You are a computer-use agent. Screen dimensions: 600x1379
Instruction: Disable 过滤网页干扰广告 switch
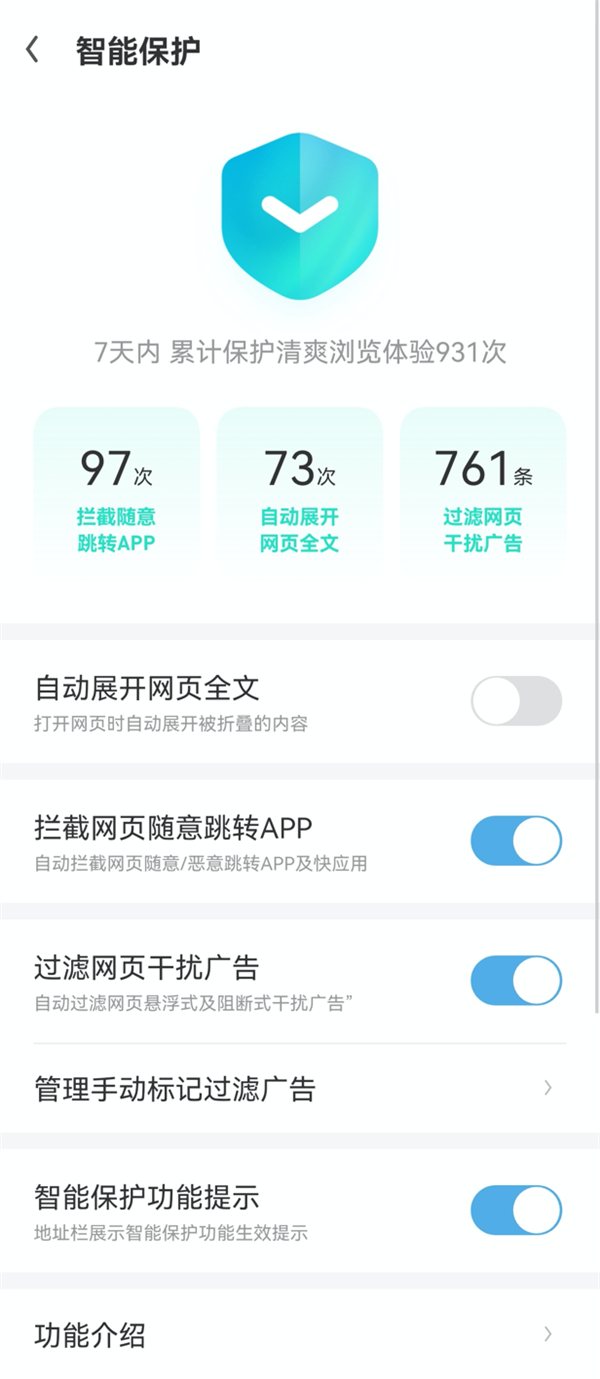coord(516,980)
